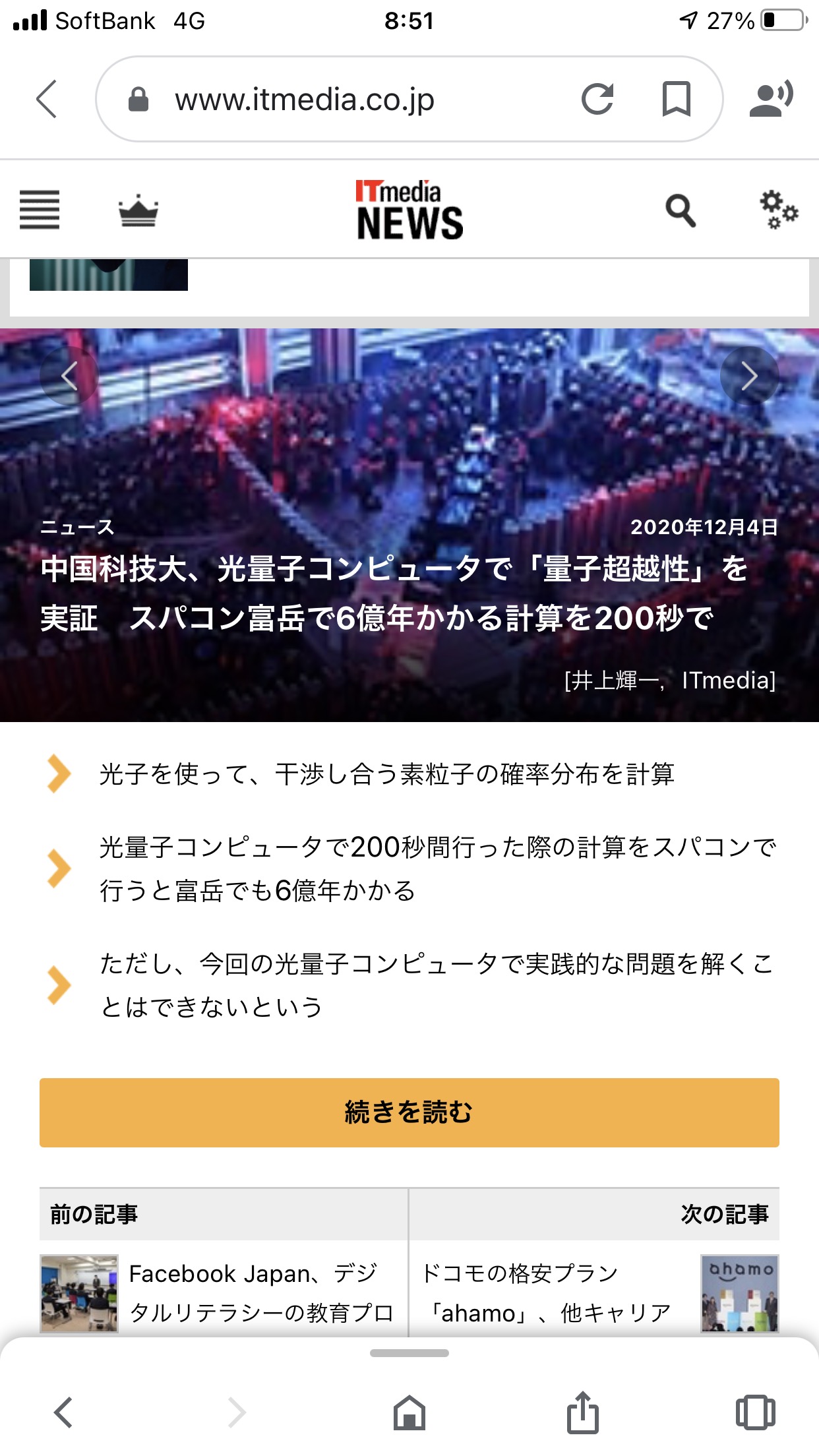Go back with the bottom toolbar arrow

pyautogui.click(x=64, y=1412)
